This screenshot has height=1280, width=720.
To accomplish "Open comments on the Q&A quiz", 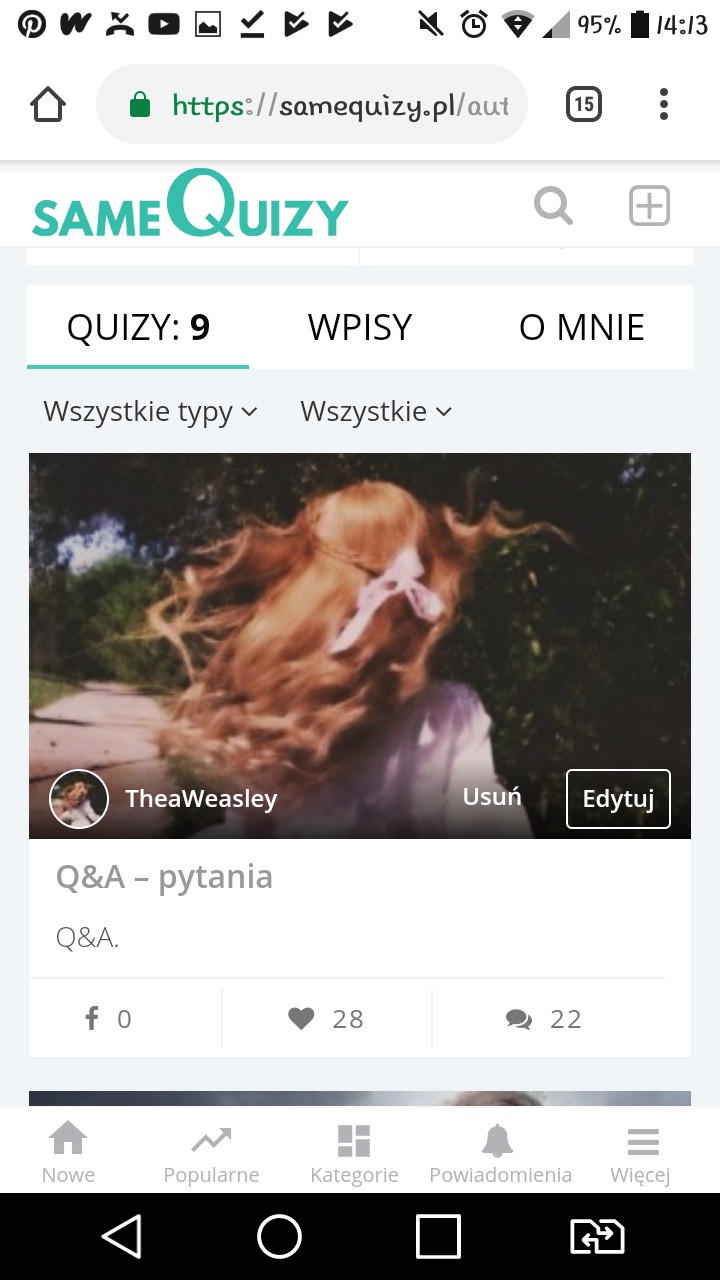I will pos(544,1019).
